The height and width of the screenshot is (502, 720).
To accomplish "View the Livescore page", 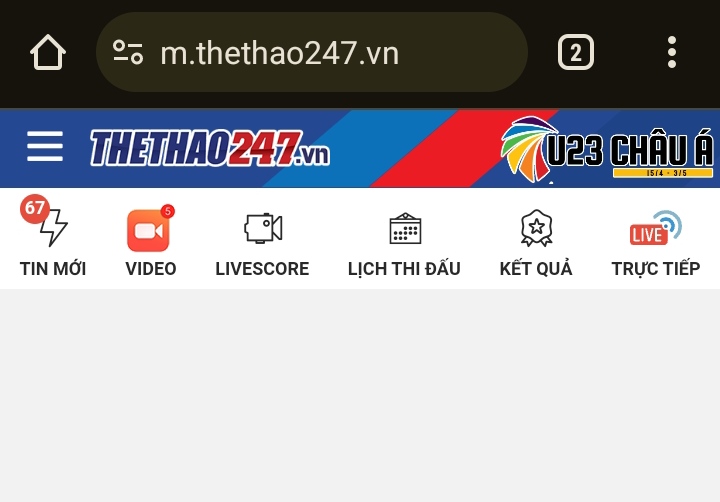I will [x=262, y=241].
